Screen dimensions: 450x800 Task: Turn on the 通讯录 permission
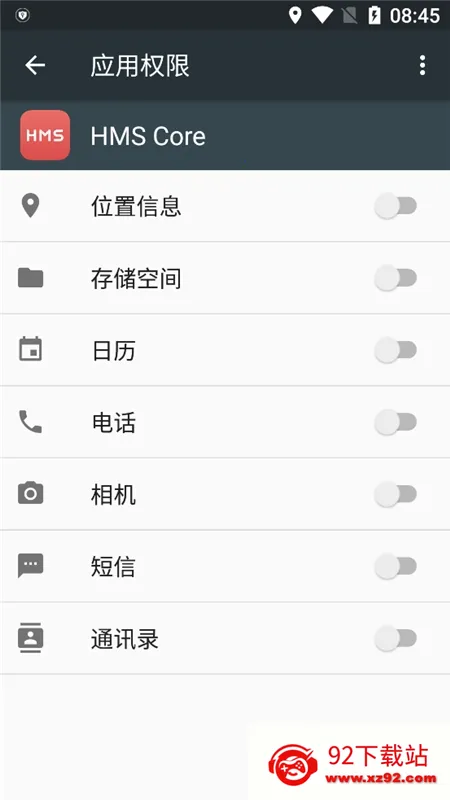click(396, 638)
